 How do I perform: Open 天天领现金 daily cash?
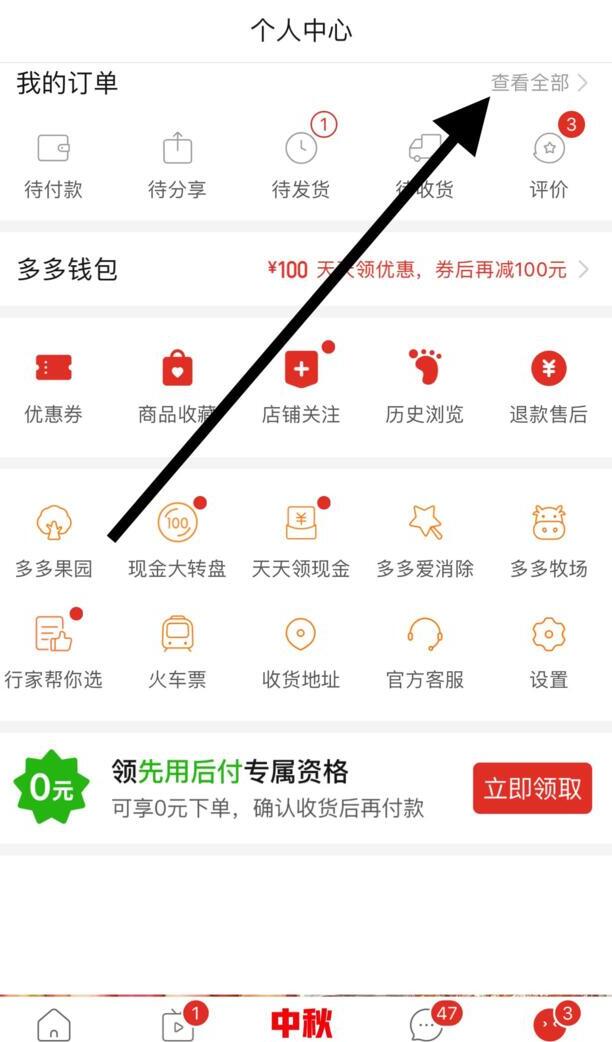click(x=301, y=540)
